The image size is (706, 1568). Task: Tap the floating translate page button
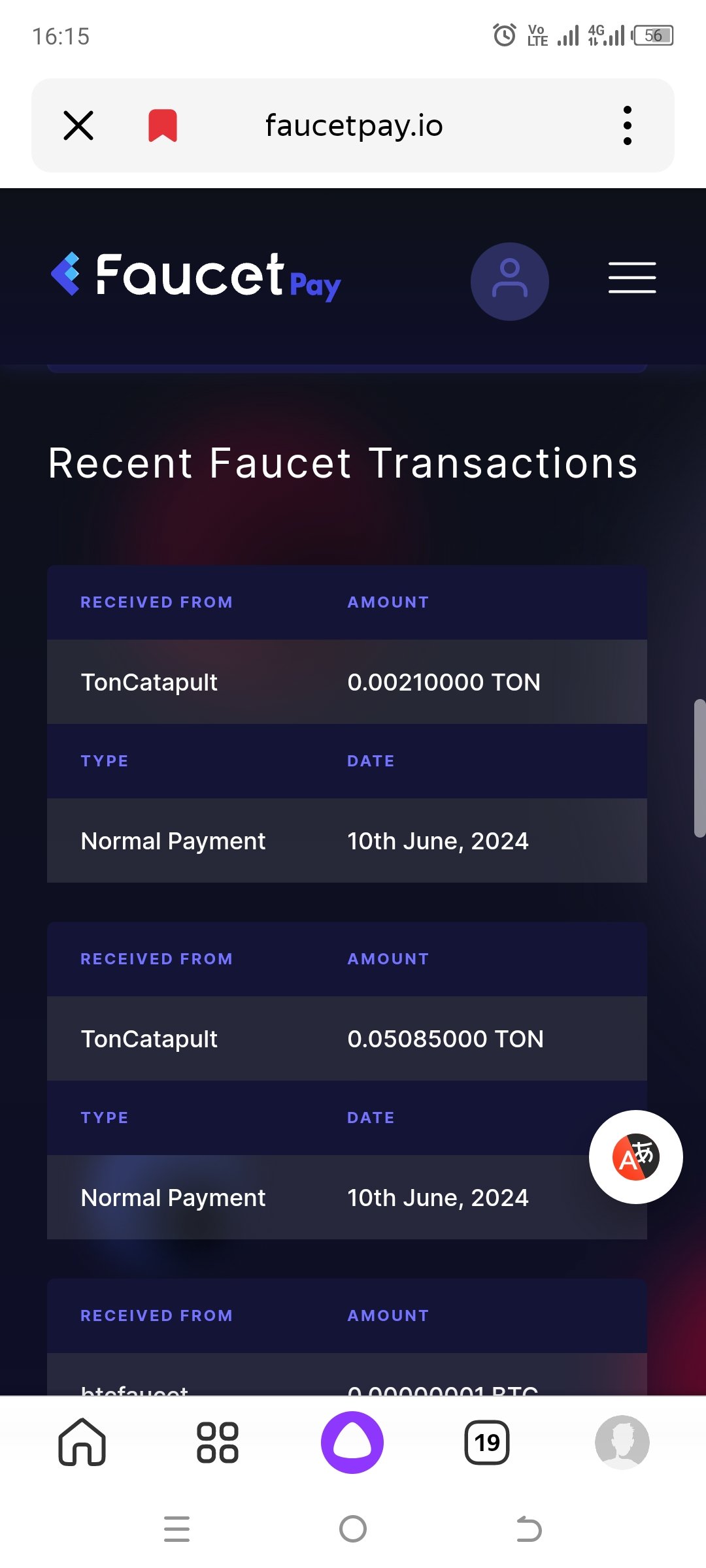(x=636, y=1157)
